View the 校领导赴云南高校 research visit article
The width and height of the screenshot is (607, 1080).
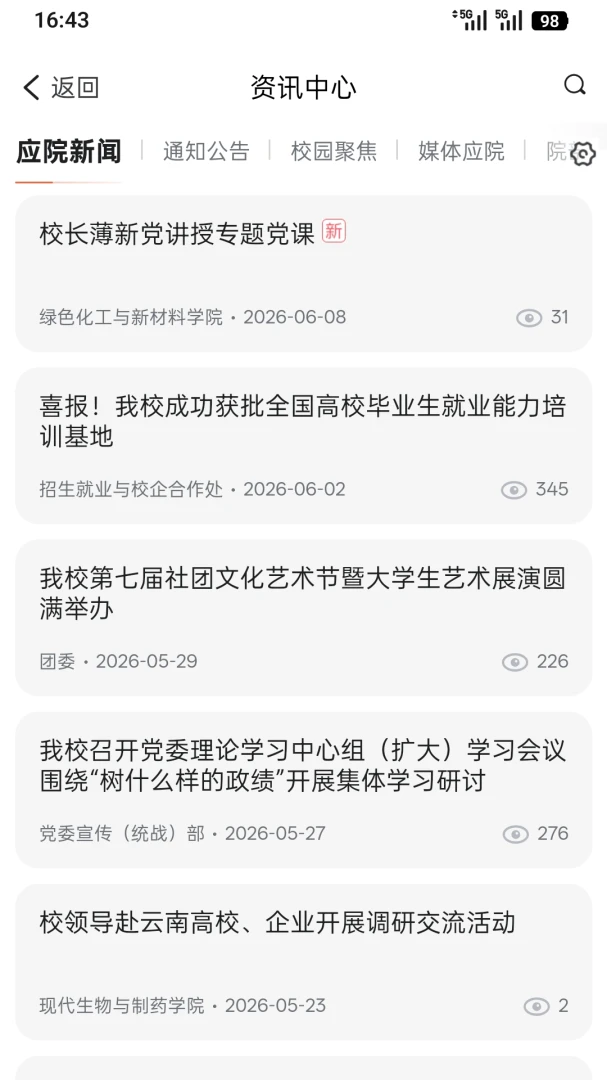304,962
